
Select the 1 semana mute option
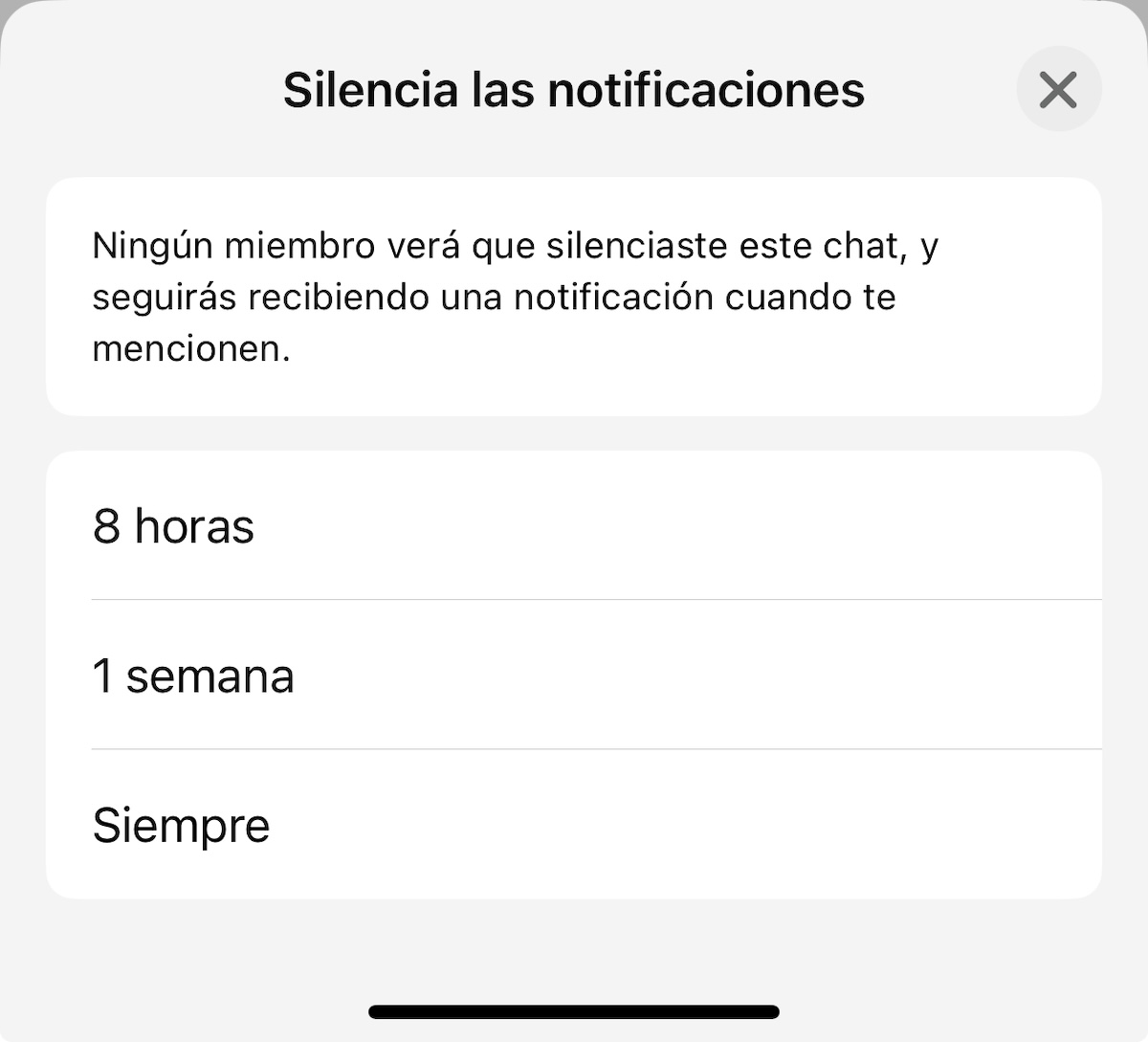(x=574, y=676)
